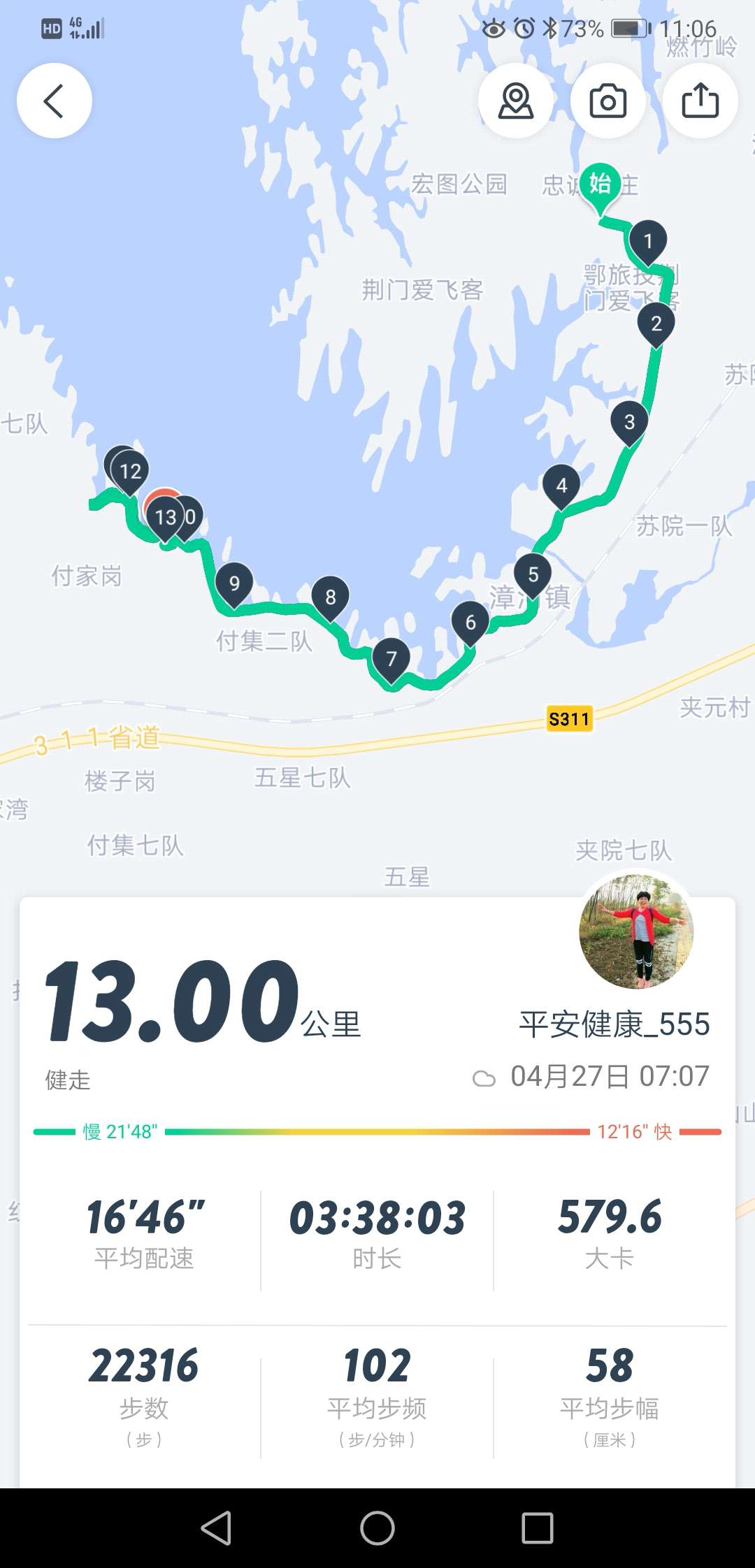
Task: Take a screenshot using the camera icon
Action: point(607,101)
